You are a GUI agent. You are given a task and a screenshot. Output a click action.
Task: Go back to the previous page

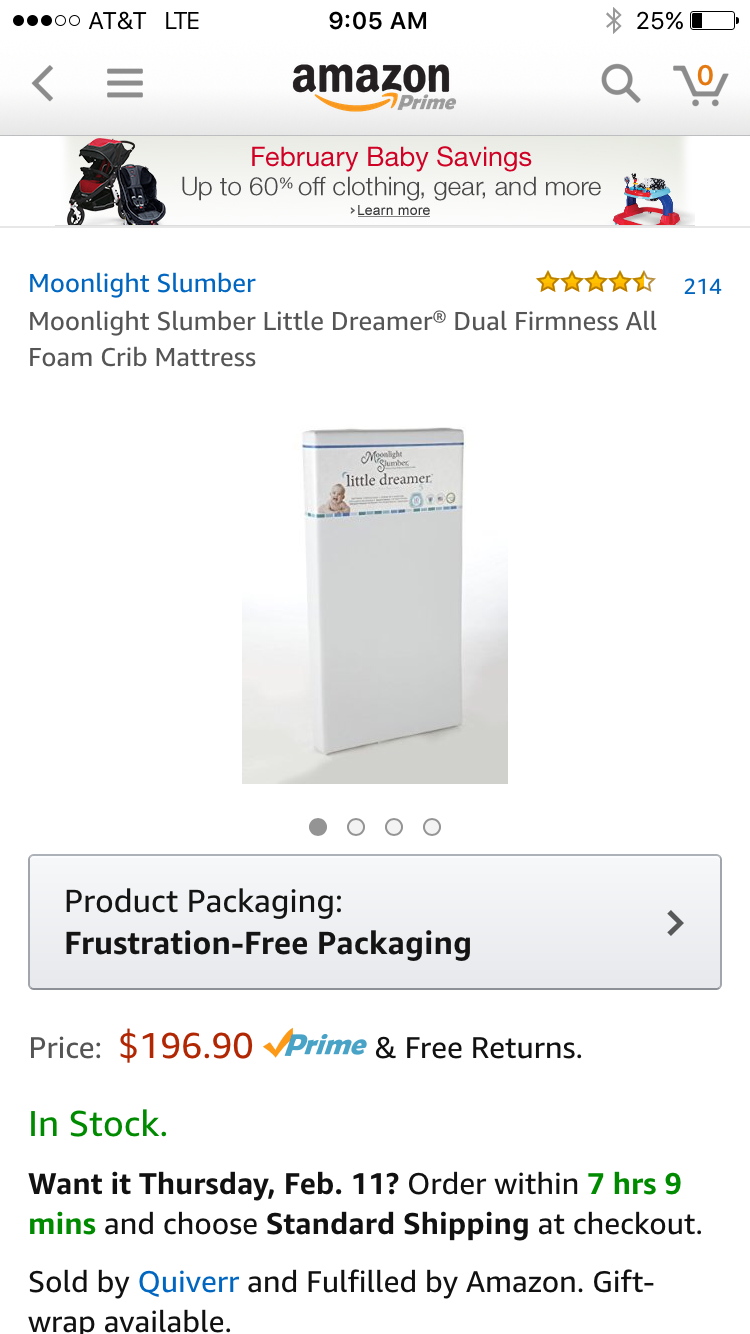tap(42, 83)
